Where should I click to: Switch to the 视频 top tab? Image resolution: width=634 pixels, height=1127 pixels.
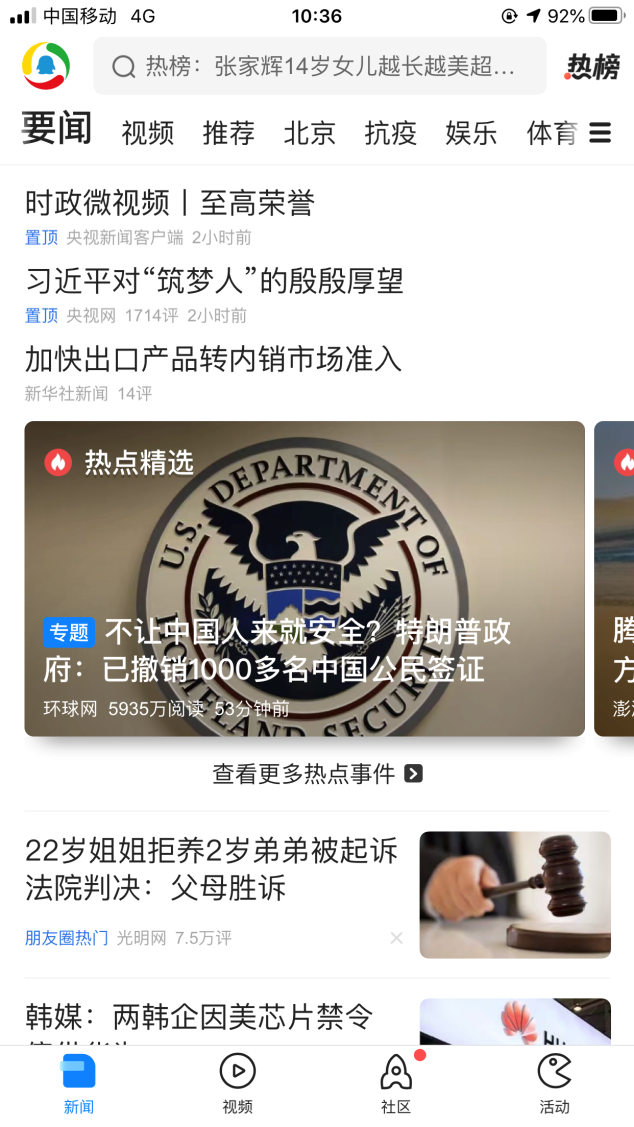[x=147, y=133]
